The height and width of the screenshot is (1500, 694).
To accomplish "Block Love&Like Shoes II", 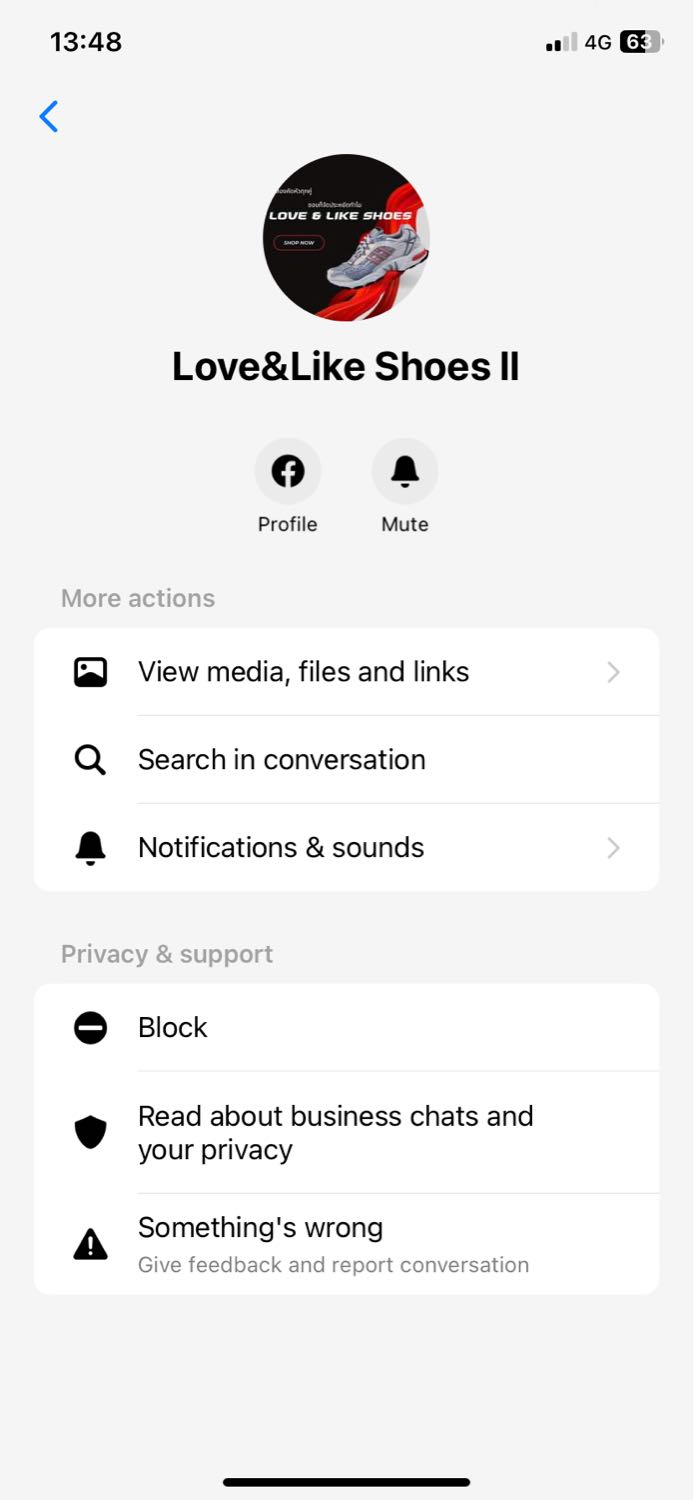I will [346, 1028].
